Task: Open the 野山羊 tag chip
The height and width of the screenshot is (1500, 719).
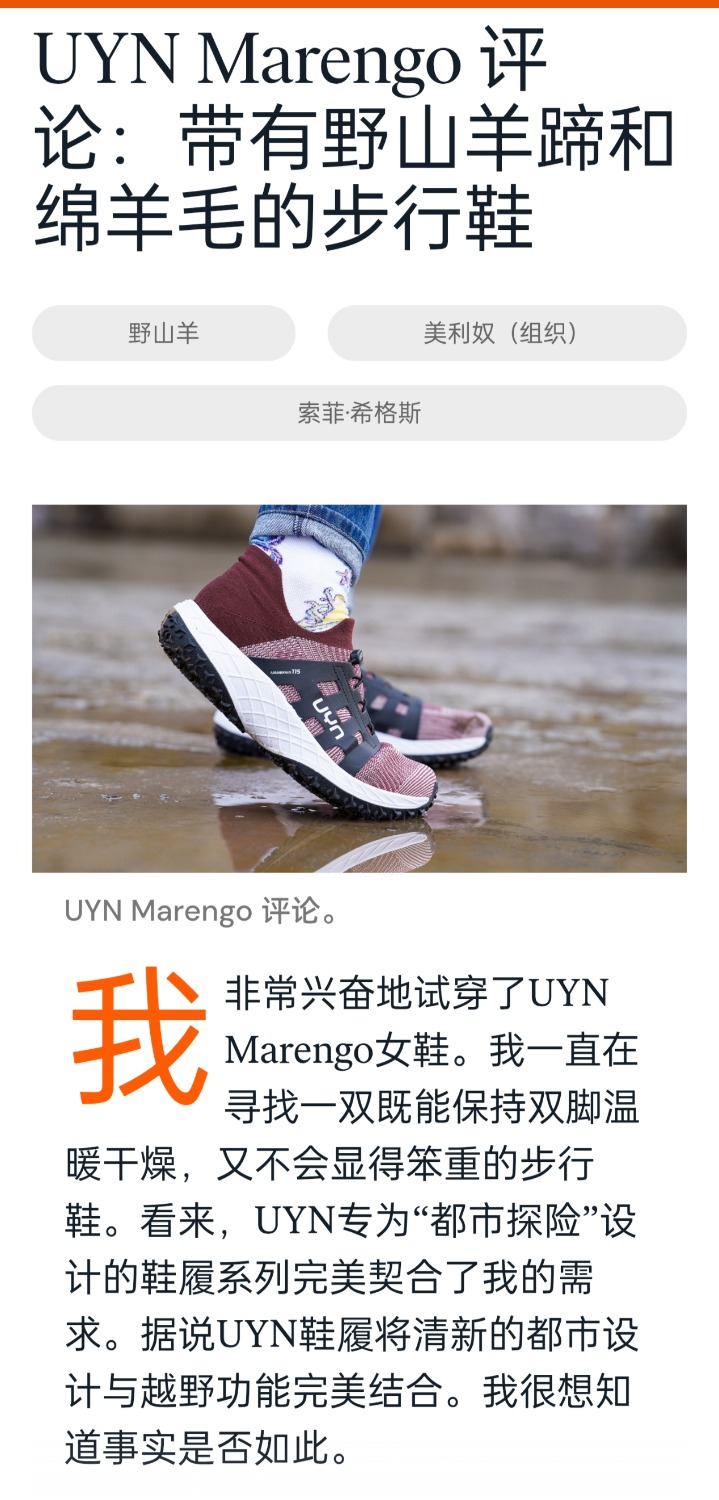Action: click(x=164, y=333)
